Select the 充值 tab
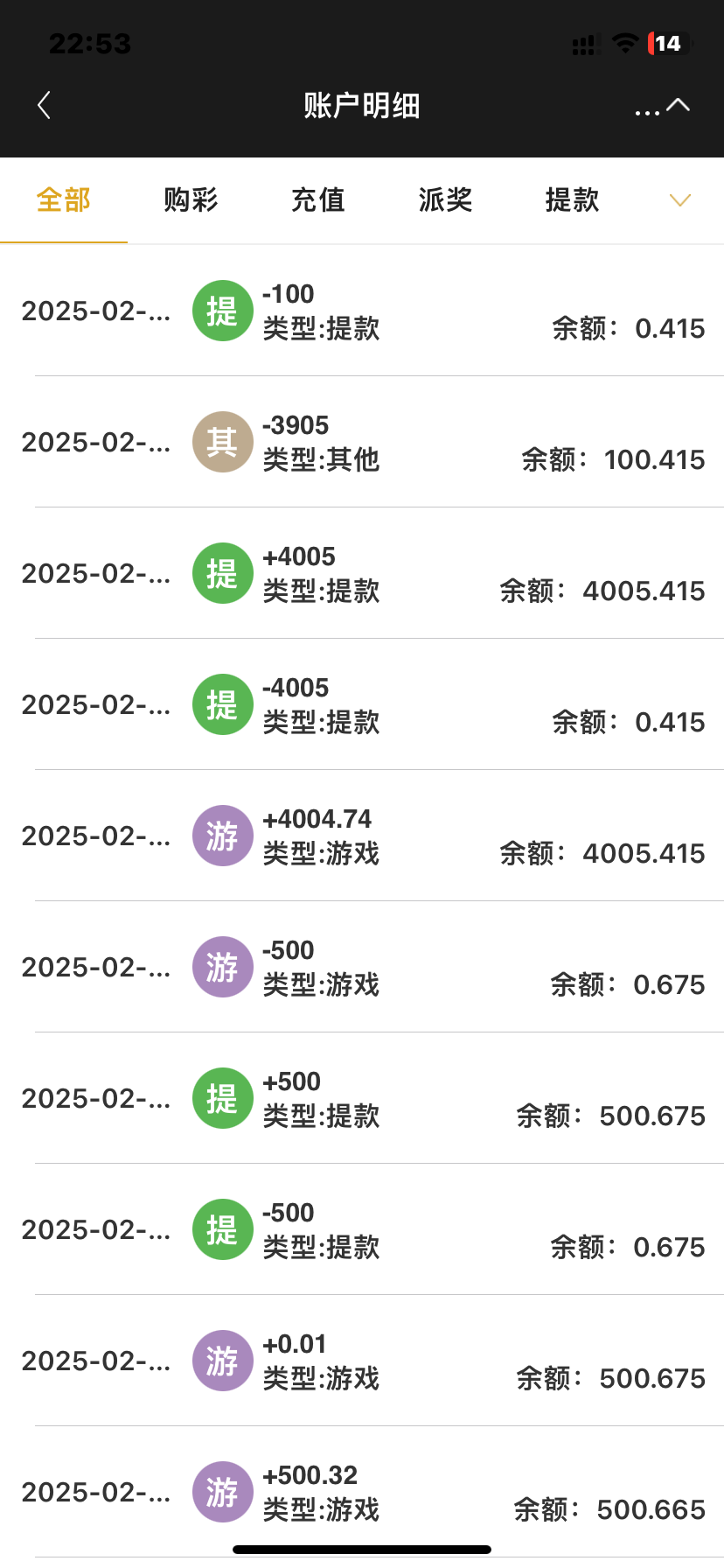Screen dimensions: 724x1568 pos(318,200)
